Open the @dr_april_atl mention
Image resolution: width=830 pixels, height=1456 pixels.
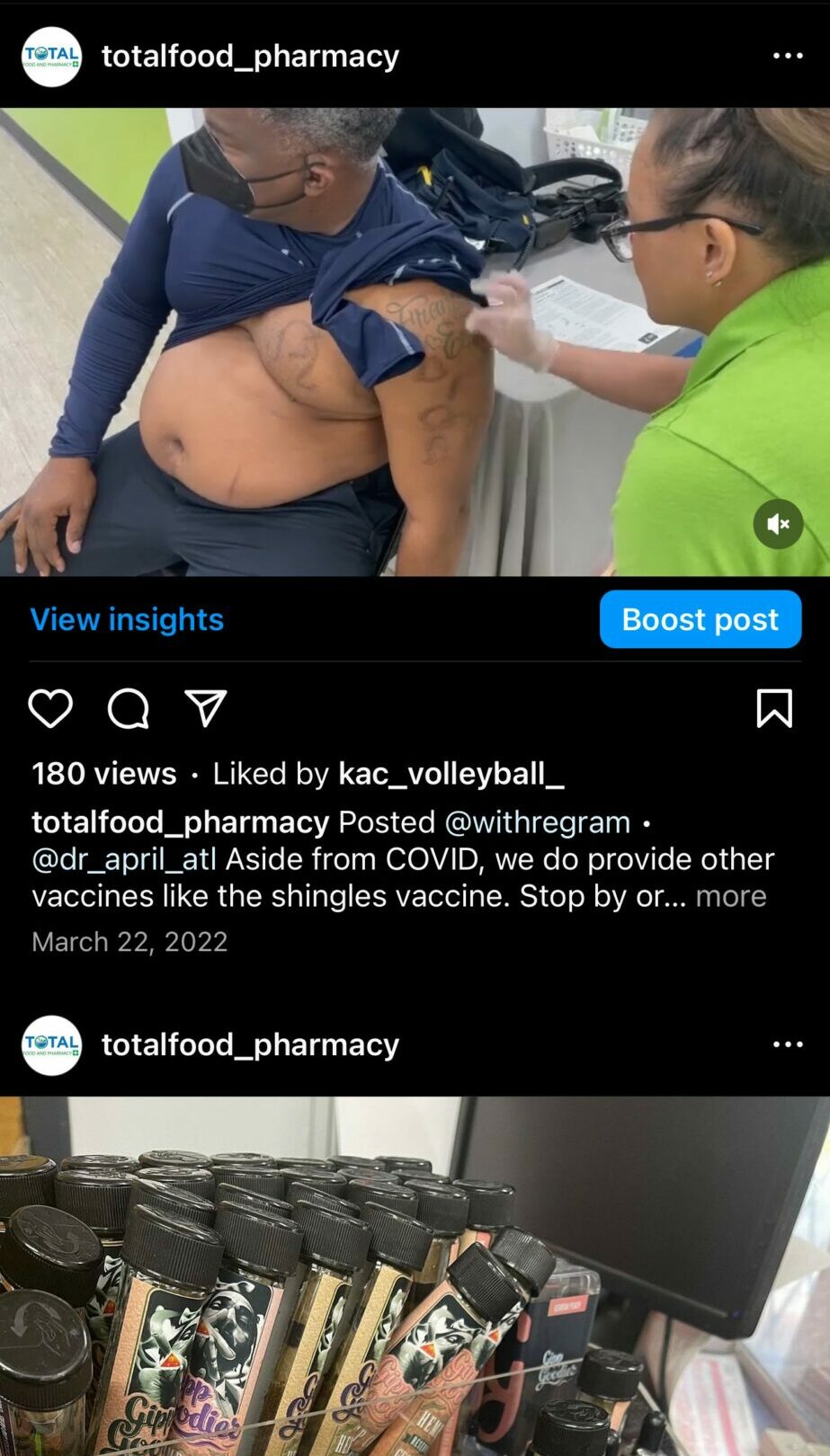124,859
